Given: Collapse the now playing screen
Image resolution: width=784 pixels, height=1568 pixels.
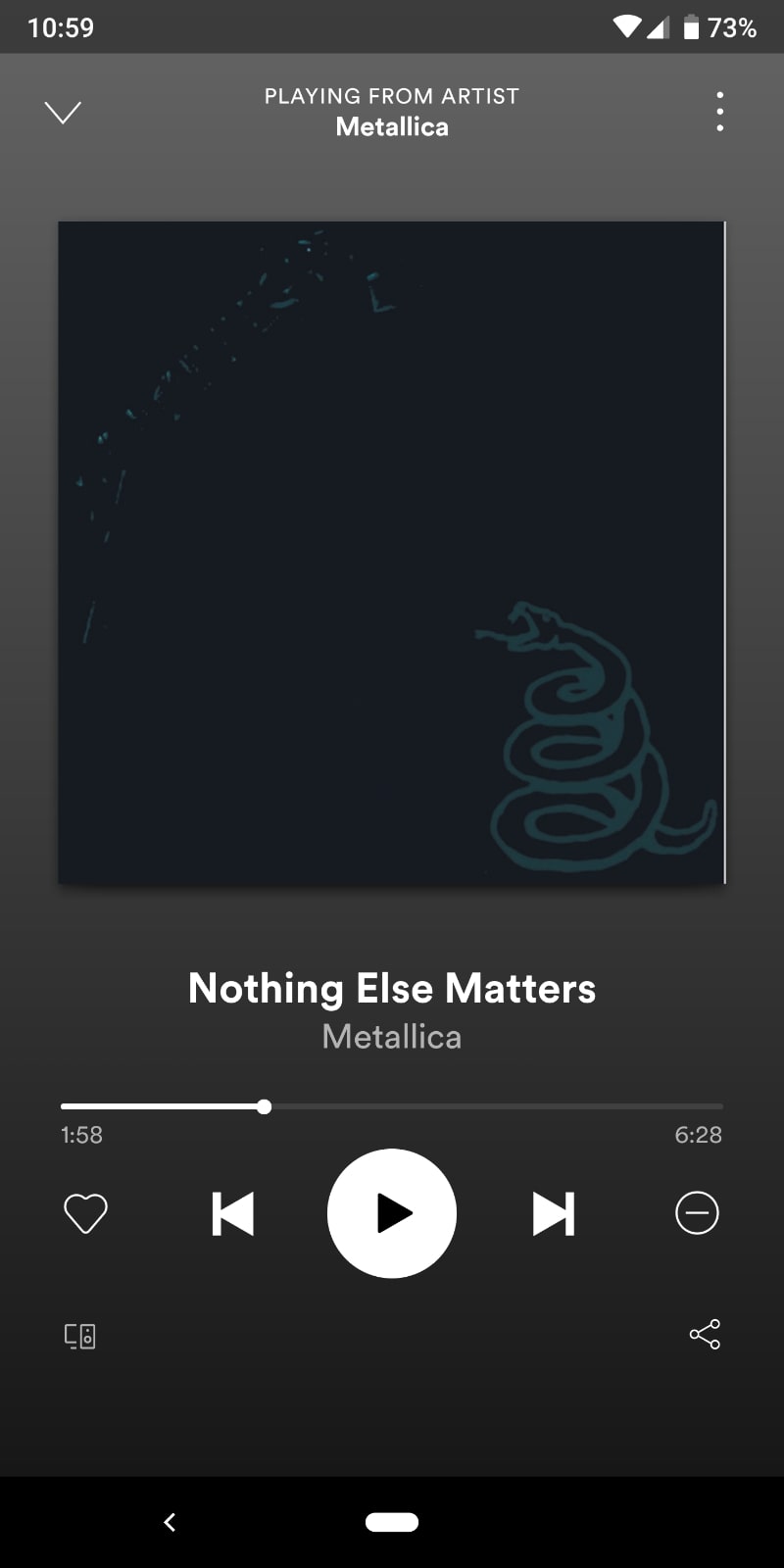Looking at the screenshot, I should point(63,113).
